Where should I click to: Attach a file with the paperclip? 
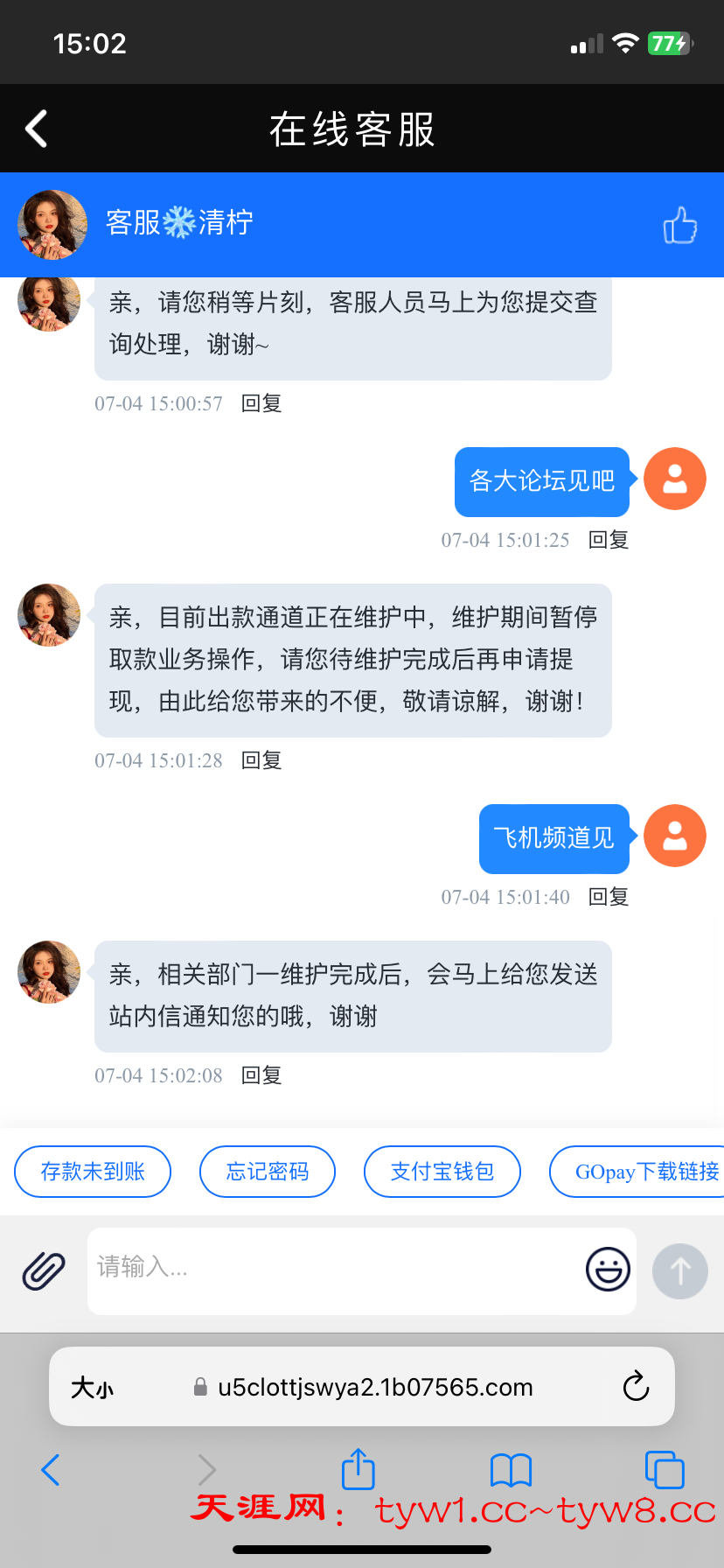click(x=44, y=1270)
